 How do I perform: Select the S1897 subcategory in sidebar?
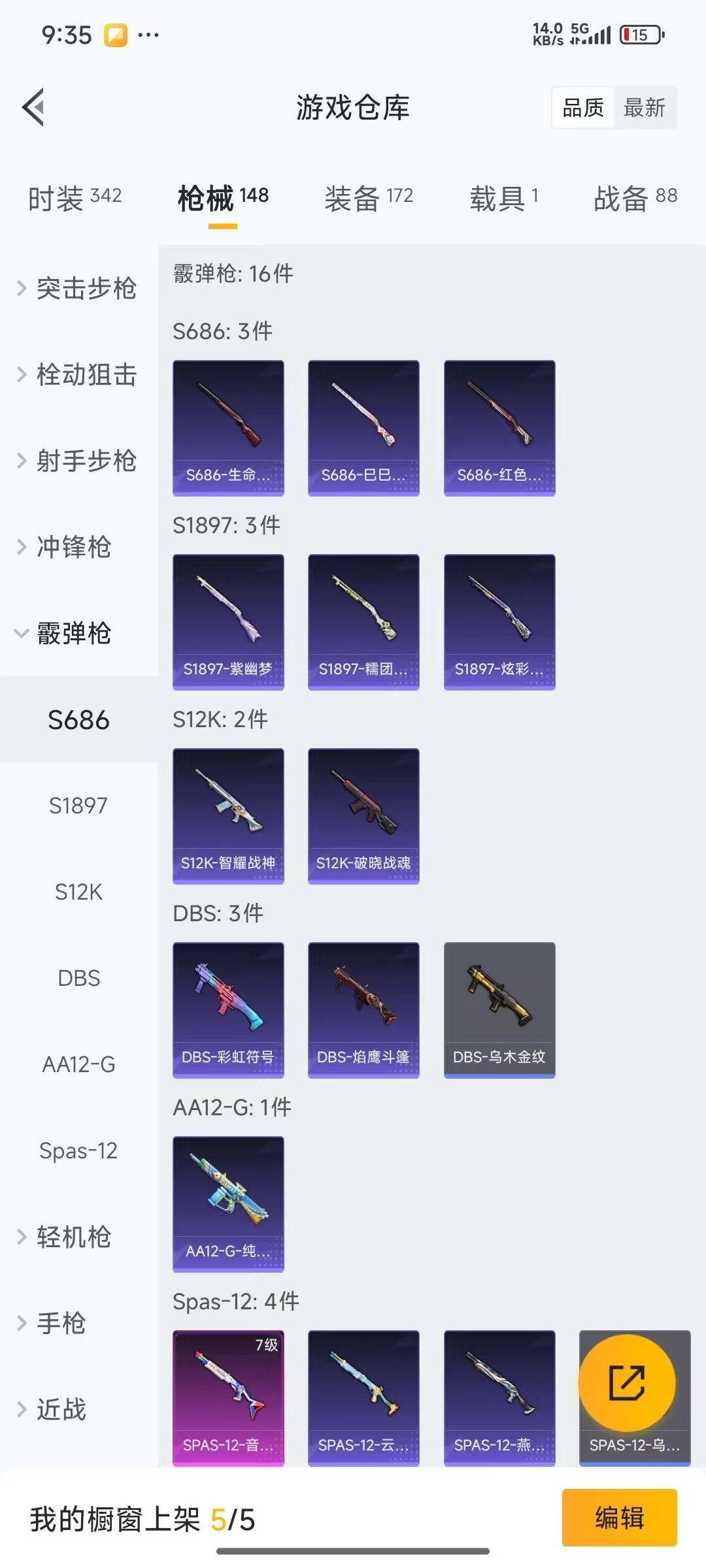coord(78,806)
